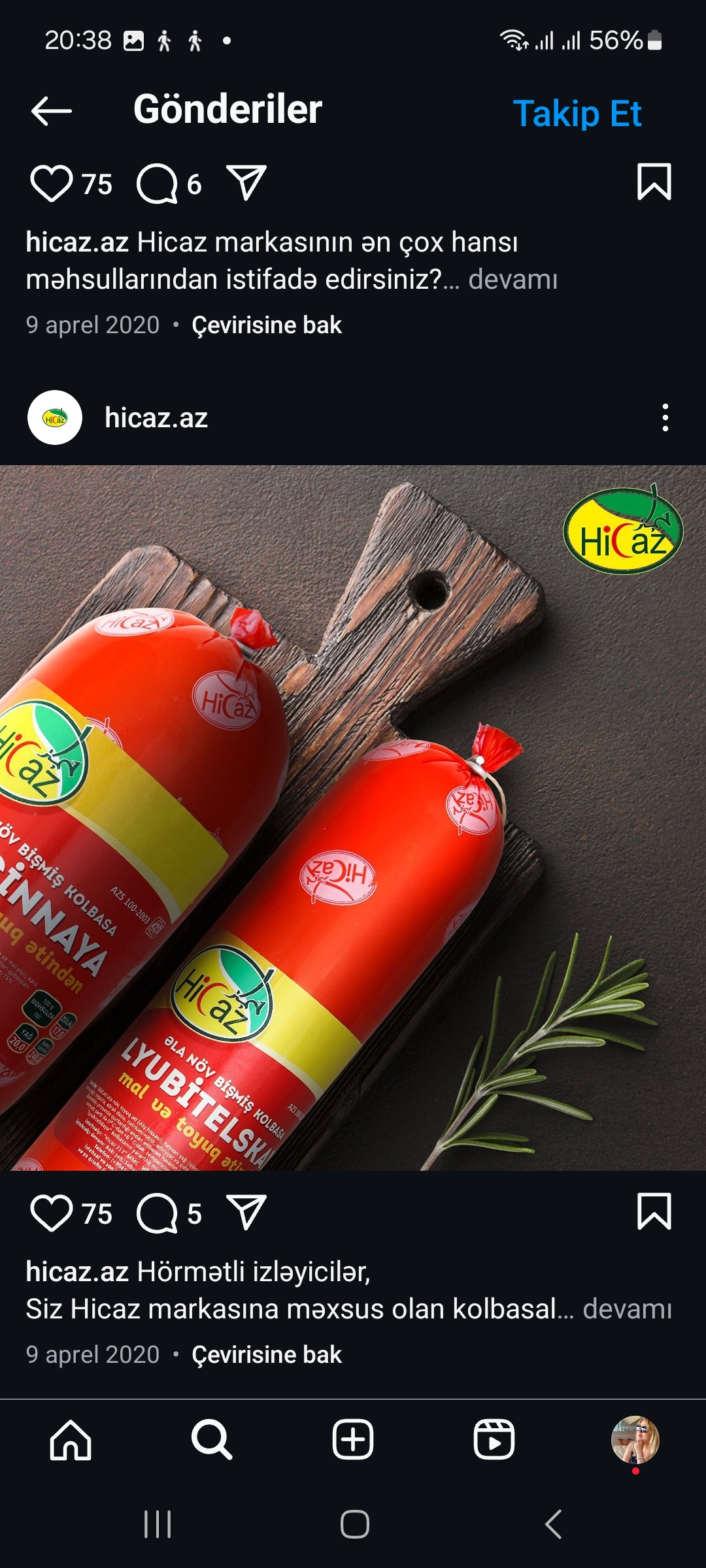Tap Takip Et to follow hicaz.az
Screen dimensions: 706x1568
click(577, 114)
